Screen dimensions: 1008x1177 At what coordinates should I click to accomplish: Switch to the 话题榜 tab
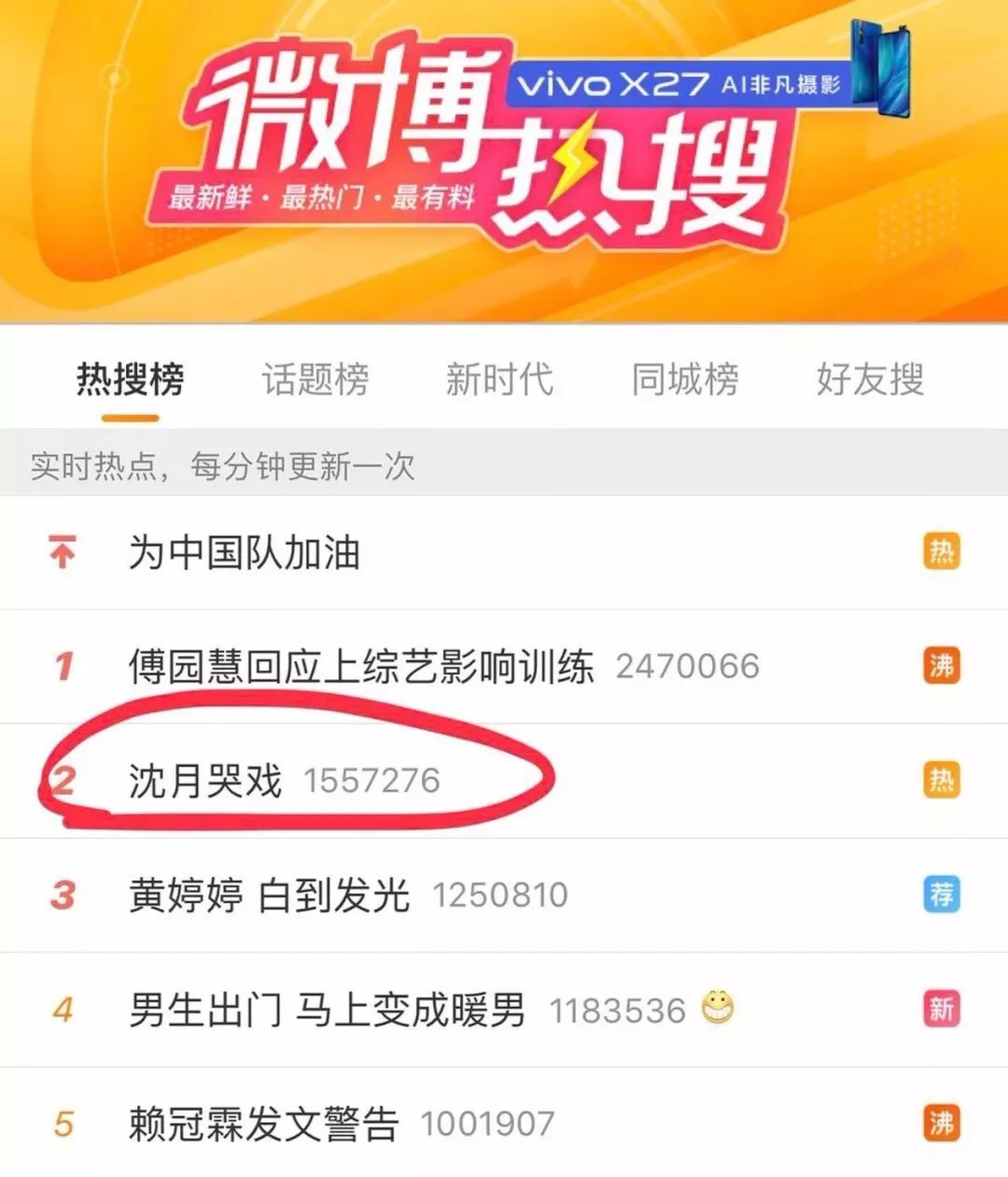[x=315, y=380]
